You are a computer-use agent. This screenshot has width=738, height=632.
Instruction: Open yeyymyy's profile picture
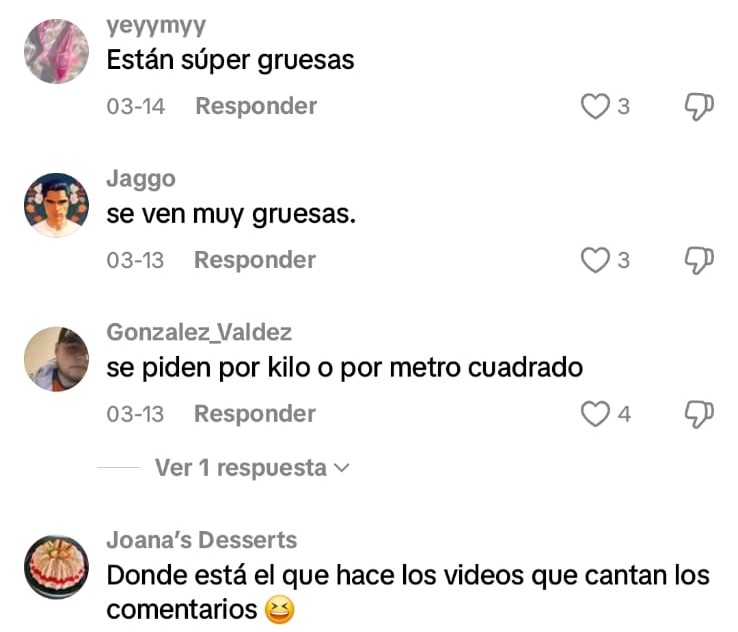[56, 51]
